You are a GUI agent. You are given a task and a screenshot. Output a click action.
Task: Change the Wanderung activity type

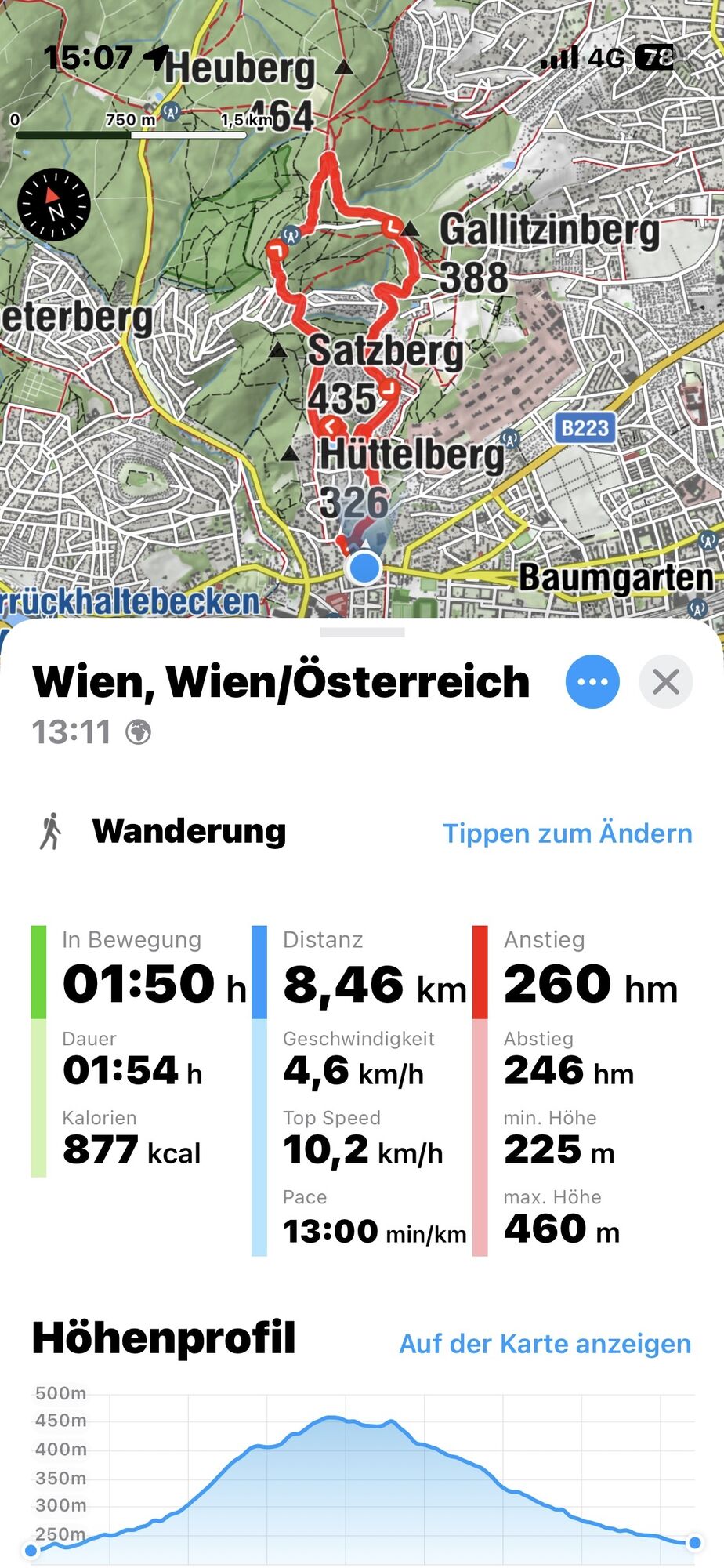(189, 831)
